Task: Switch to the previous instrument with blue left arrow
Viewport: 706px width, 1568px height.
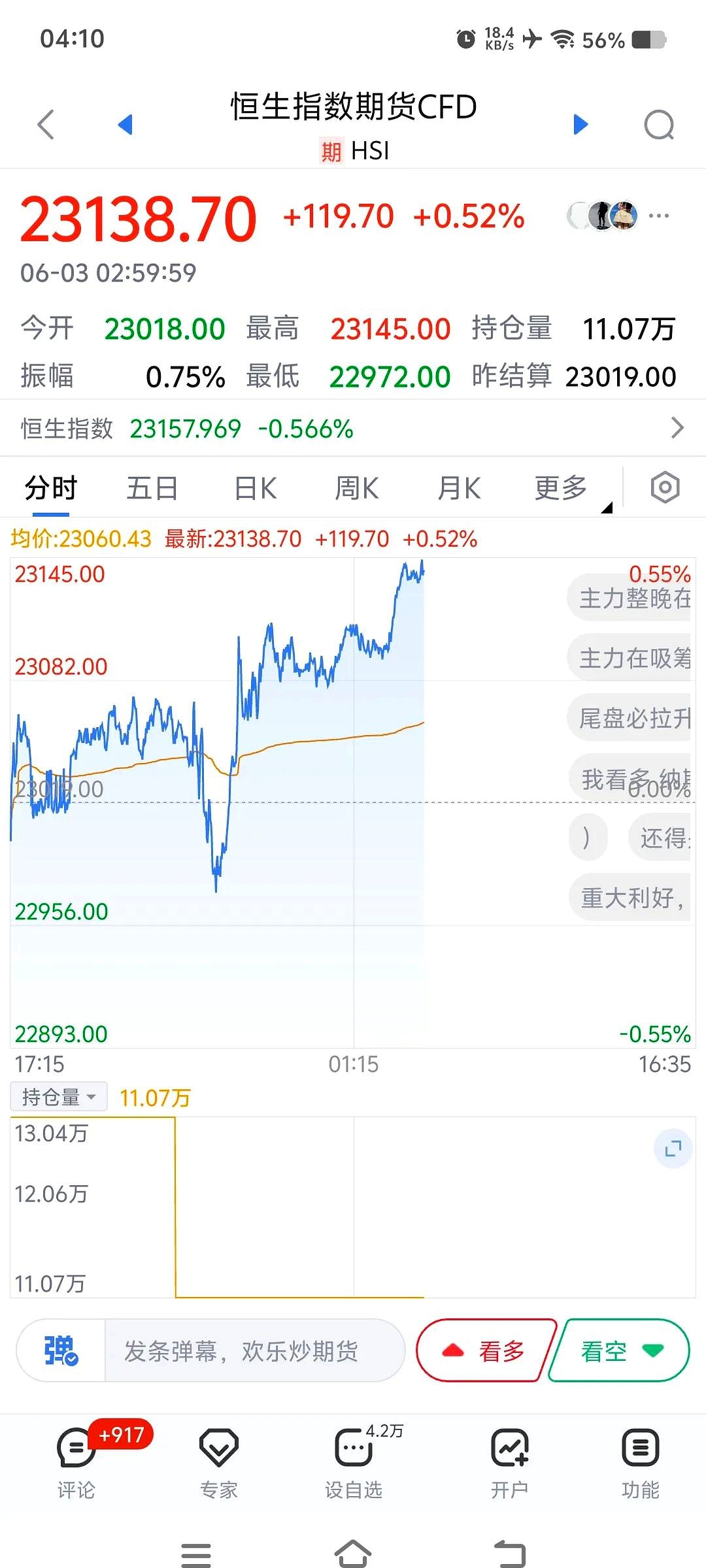Action: pos(126,124)
